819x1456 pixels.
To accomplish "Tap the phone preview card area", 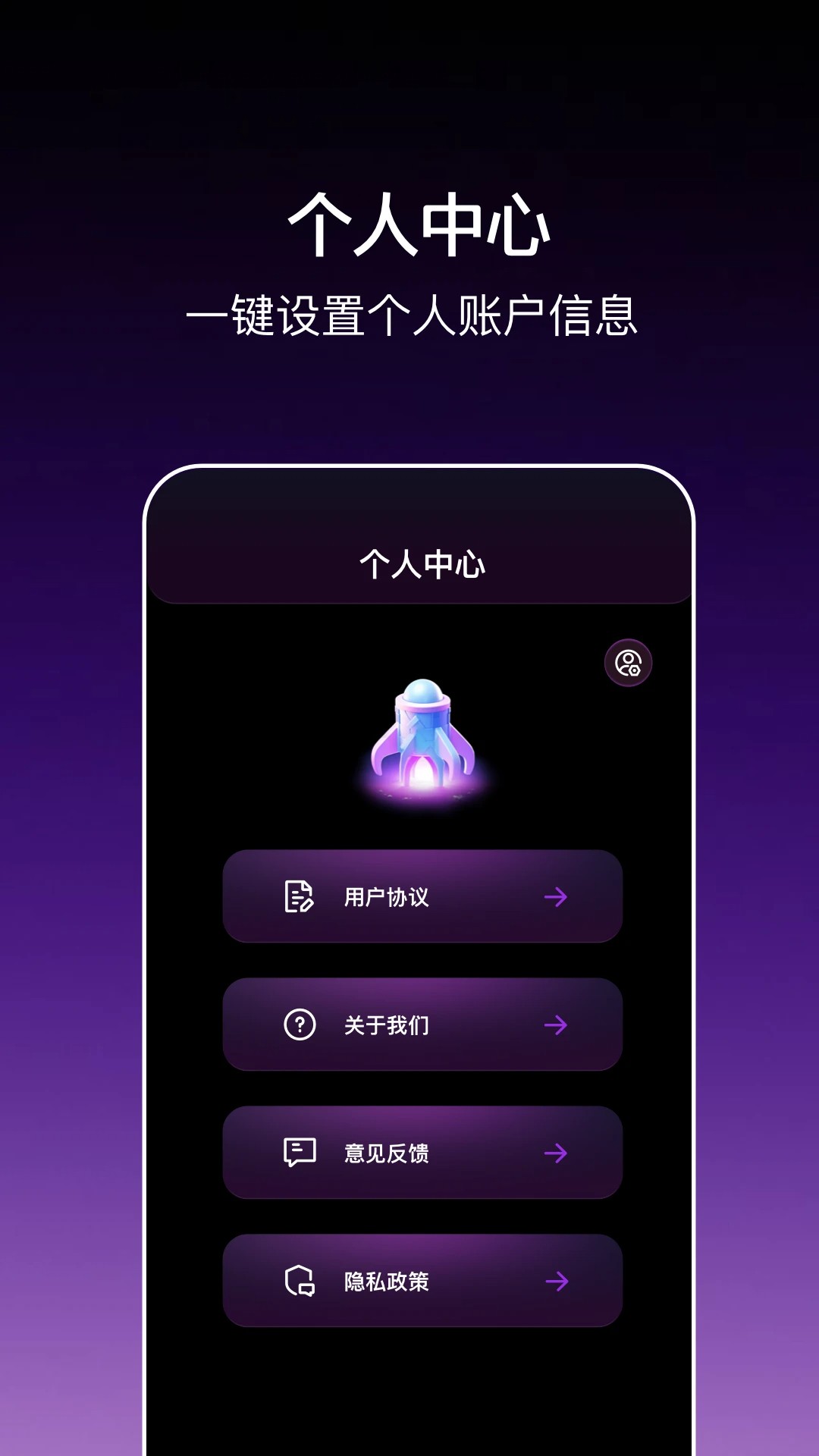I will [x=423, y=948].
